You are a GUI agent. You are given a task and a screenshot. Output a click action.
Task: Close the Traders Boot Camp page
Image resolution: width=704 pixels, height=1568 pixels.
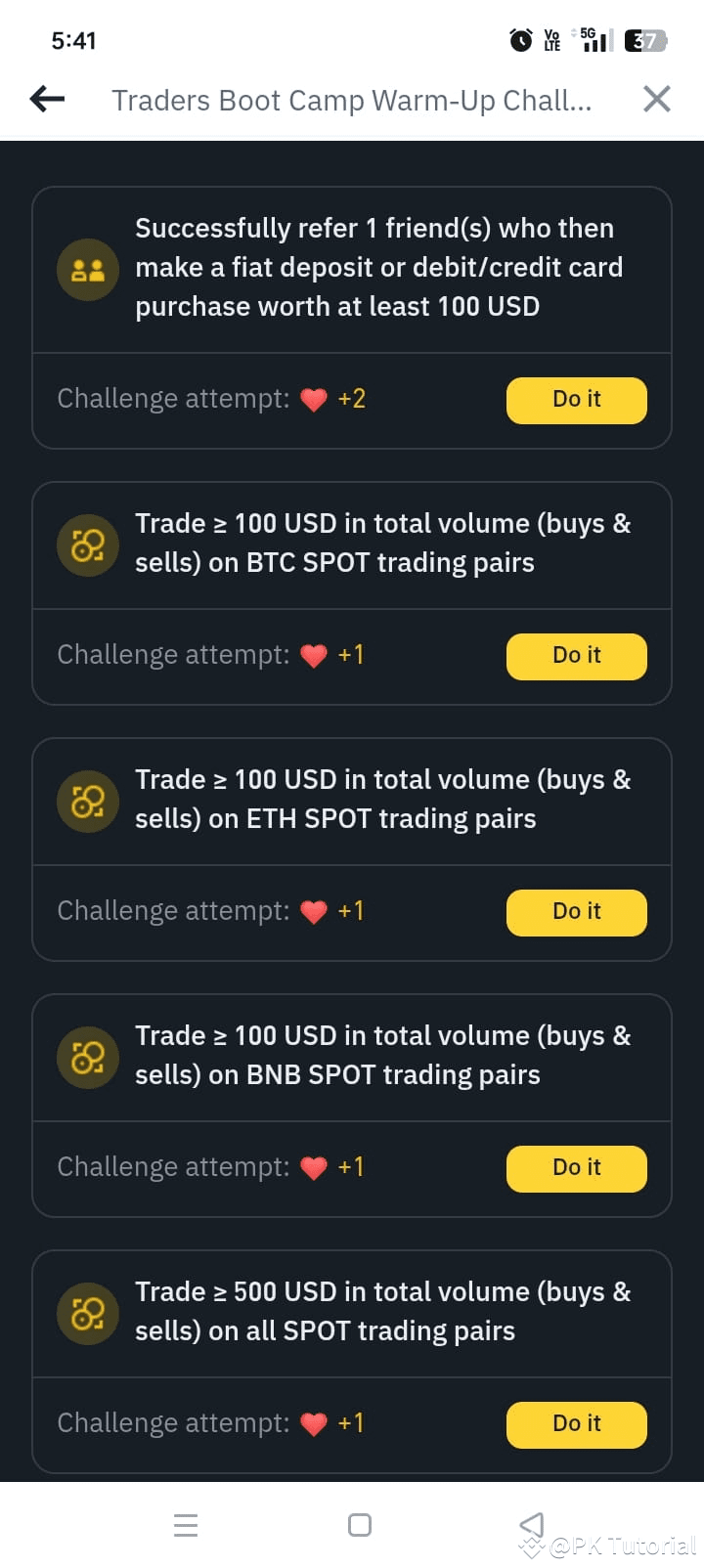[656, 99]
